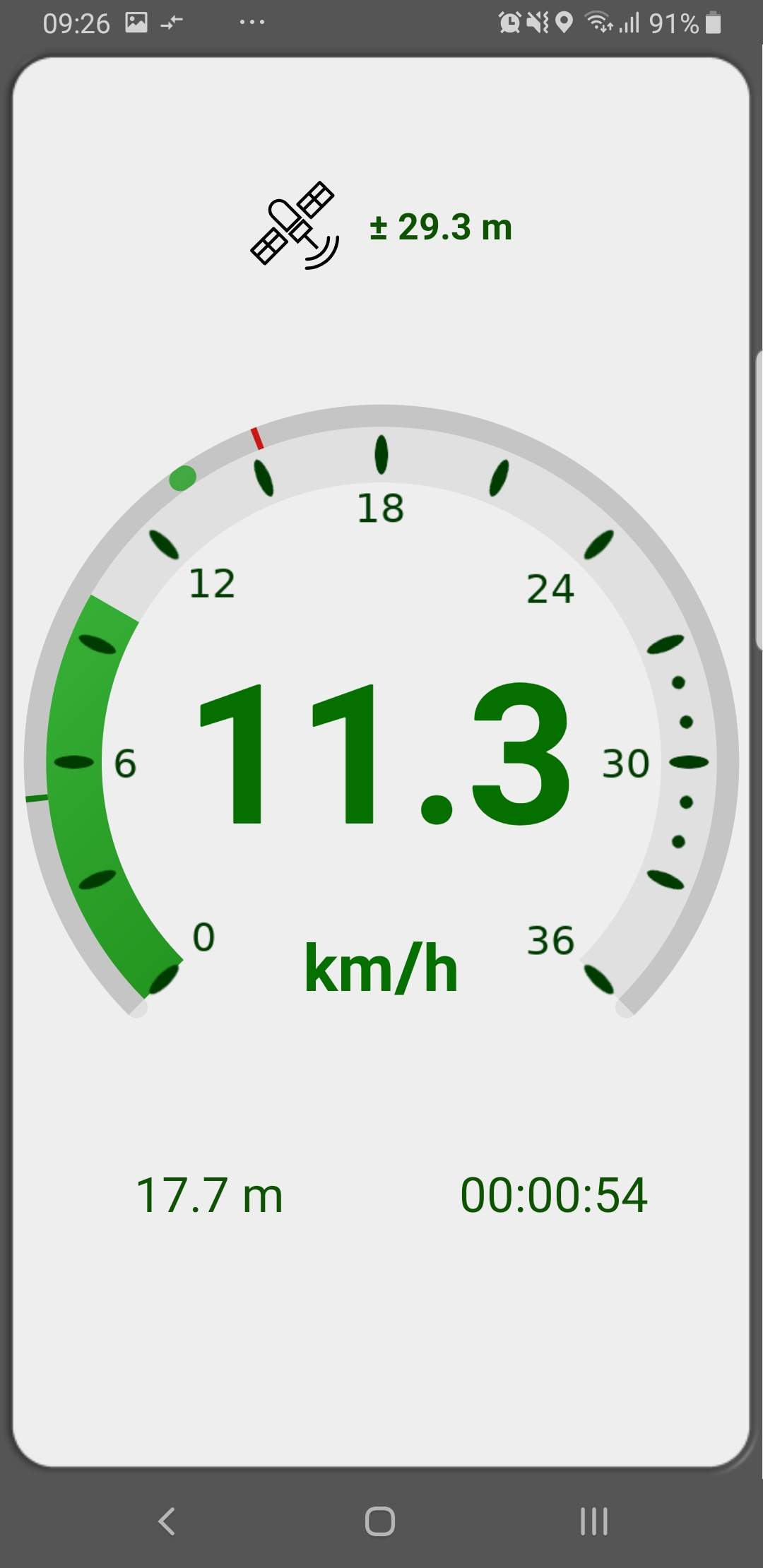Toggle the green dot marker on the gauge
The width and height of the screenshot is (763, 1568).
[x=182, y=479]
